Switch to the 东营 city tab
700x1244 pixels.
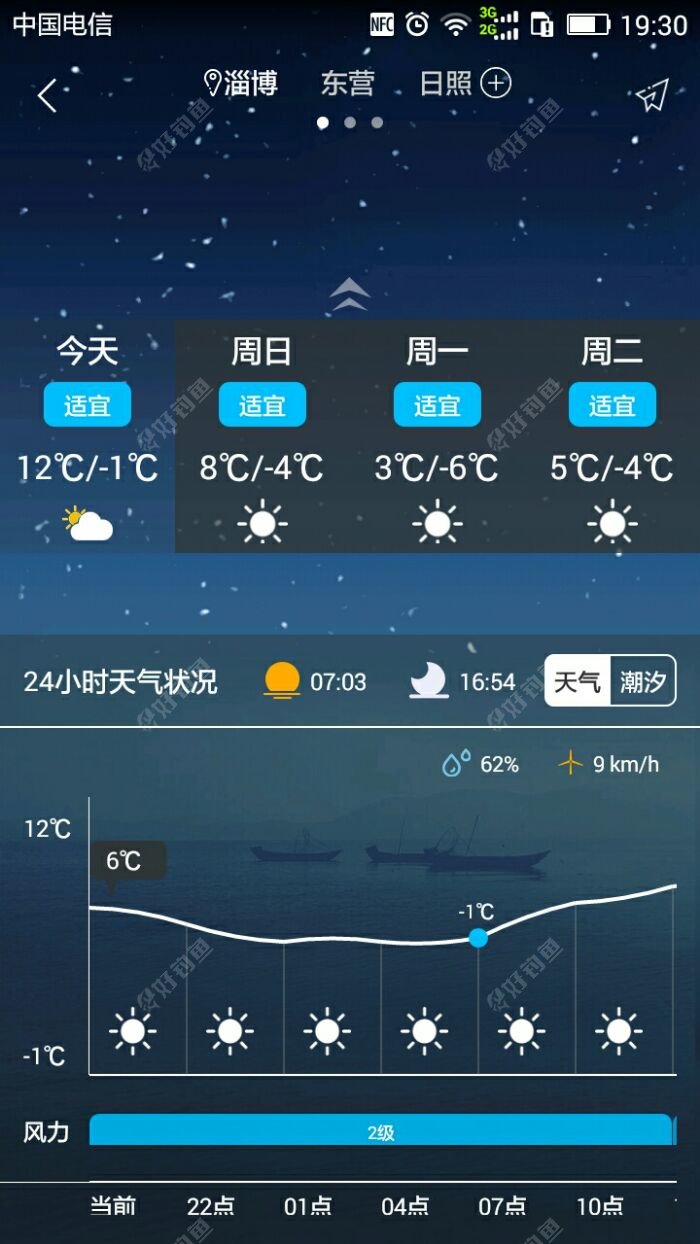(x=347, y=84)
